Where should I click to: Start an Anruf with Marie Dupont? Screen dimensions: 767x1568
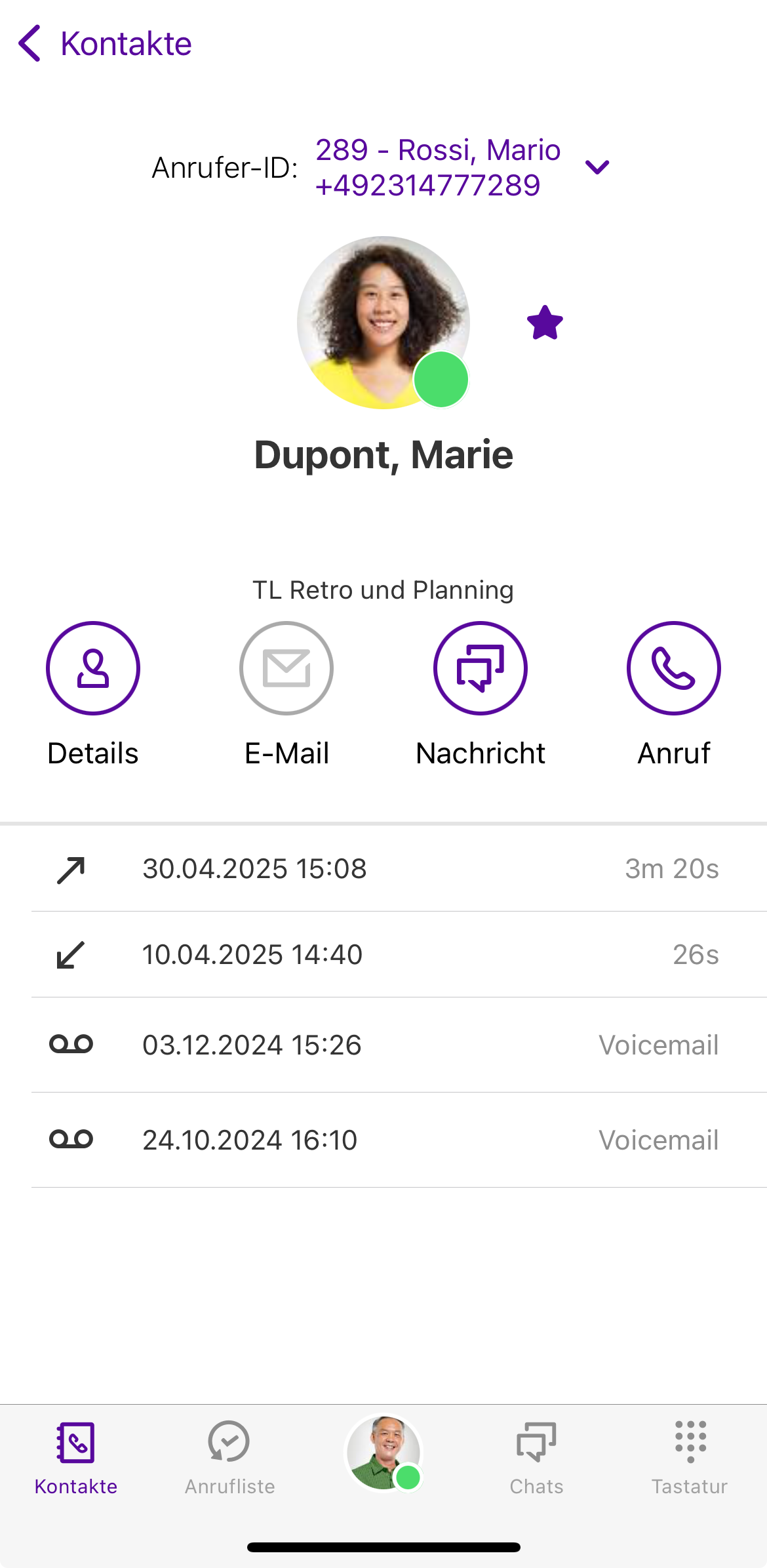[673, 668]
